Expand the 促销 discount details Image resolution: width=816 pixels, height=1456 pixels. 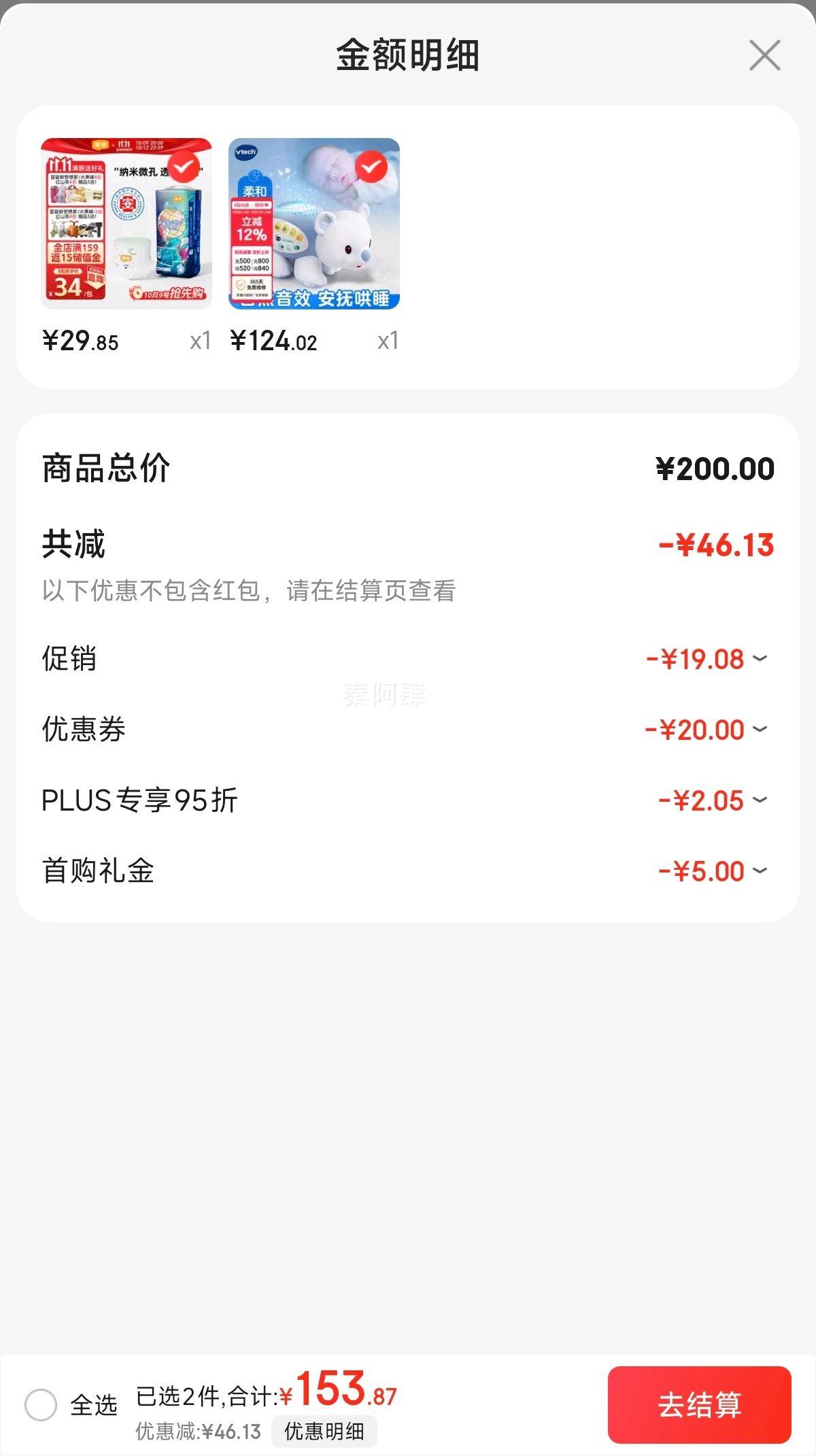[760, 658]
